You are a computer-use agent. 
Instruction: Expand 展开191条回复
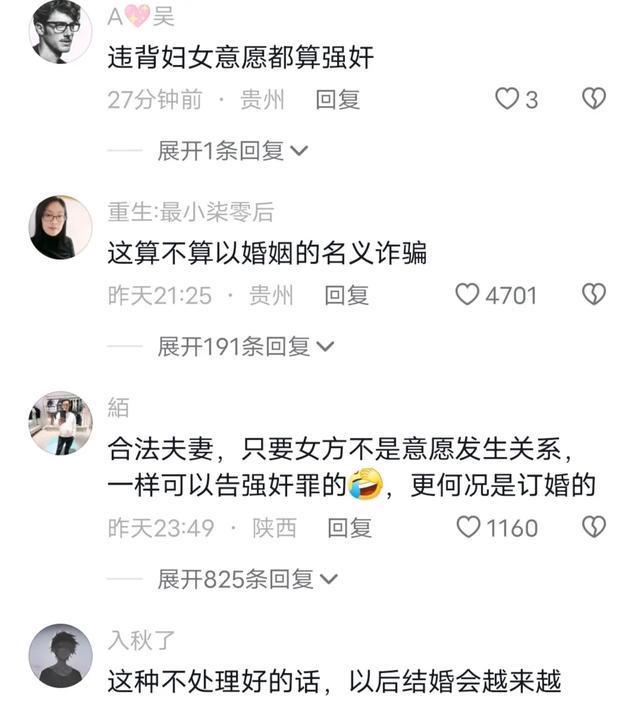[x=245, y=347]
